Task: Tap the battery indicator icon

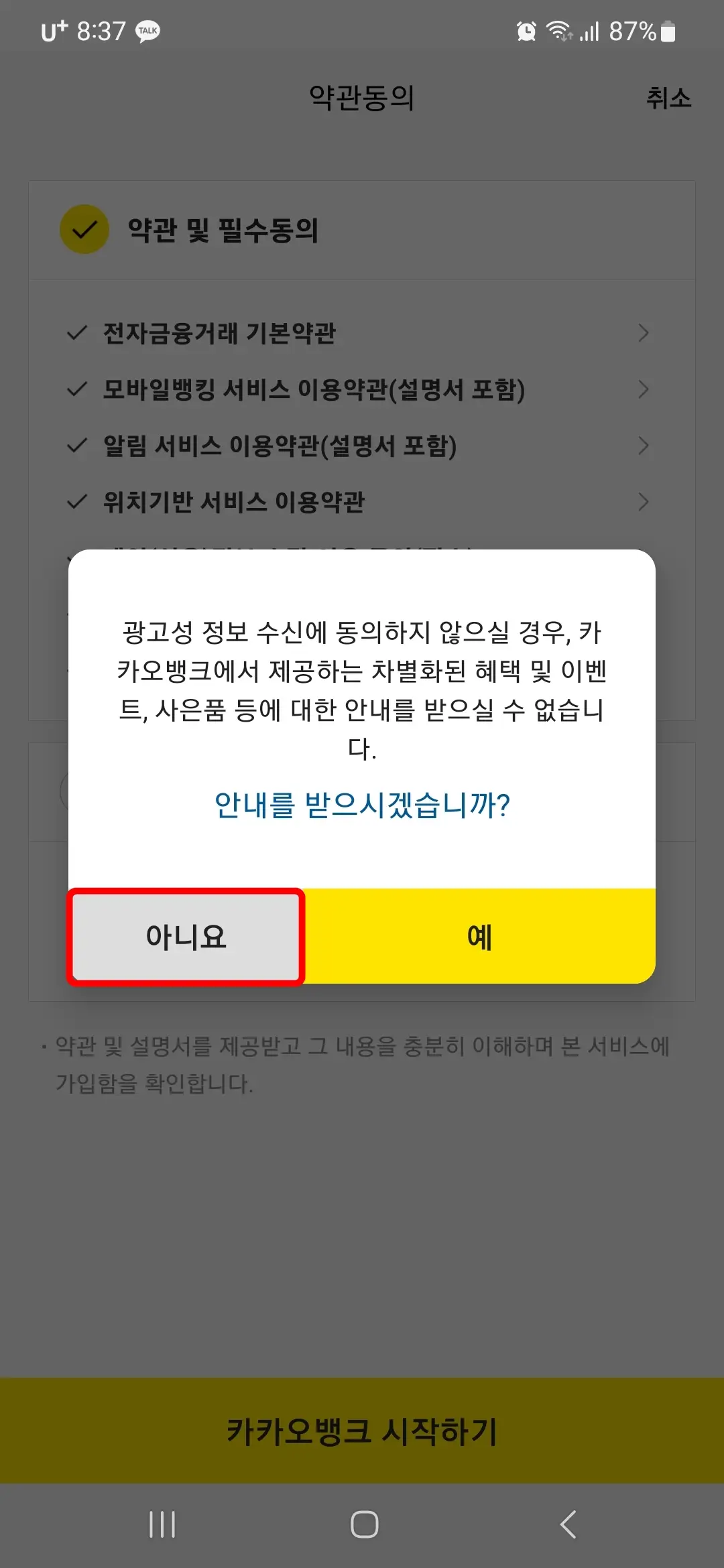Action: click(x=666, y=30)
